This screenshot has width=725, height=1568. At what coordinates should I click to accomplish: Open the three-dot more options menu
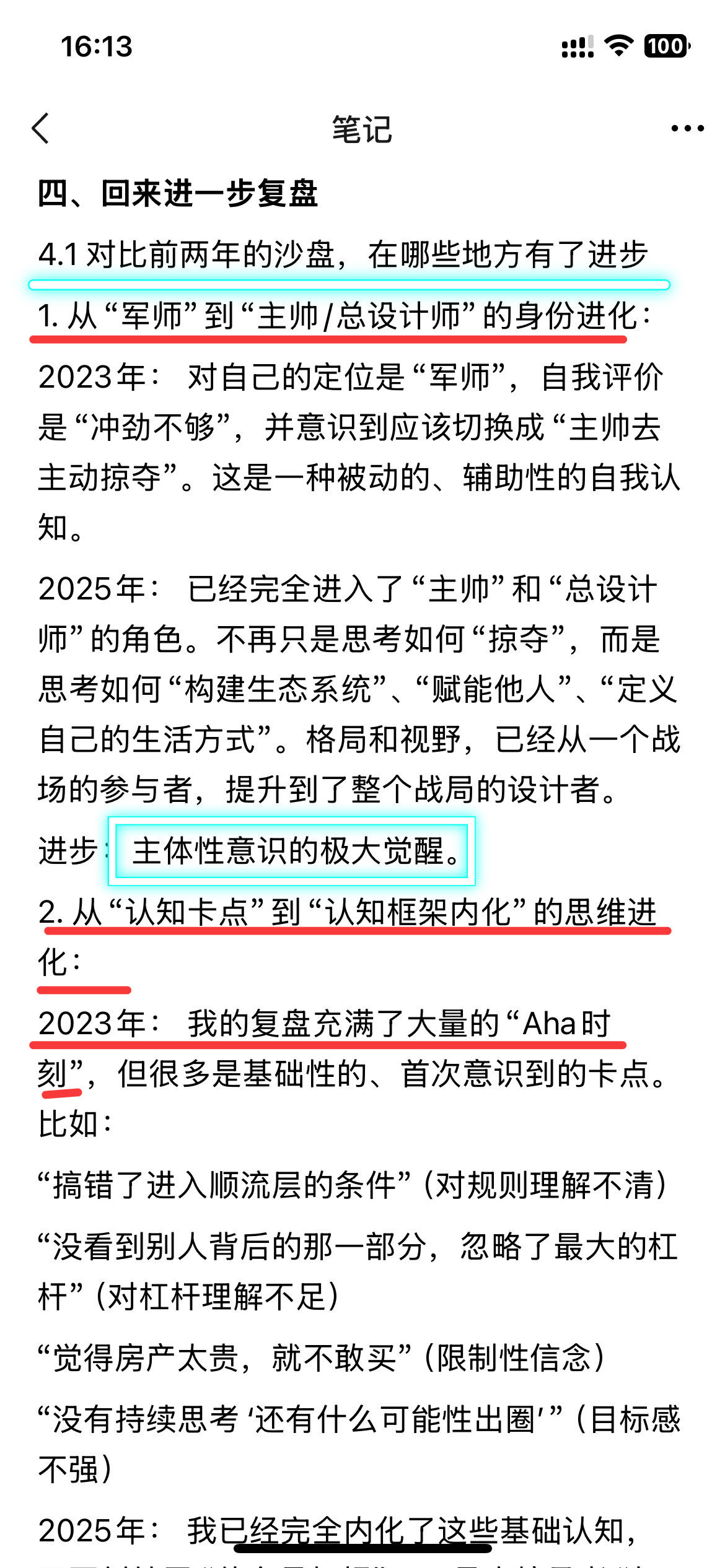(687, 129)
